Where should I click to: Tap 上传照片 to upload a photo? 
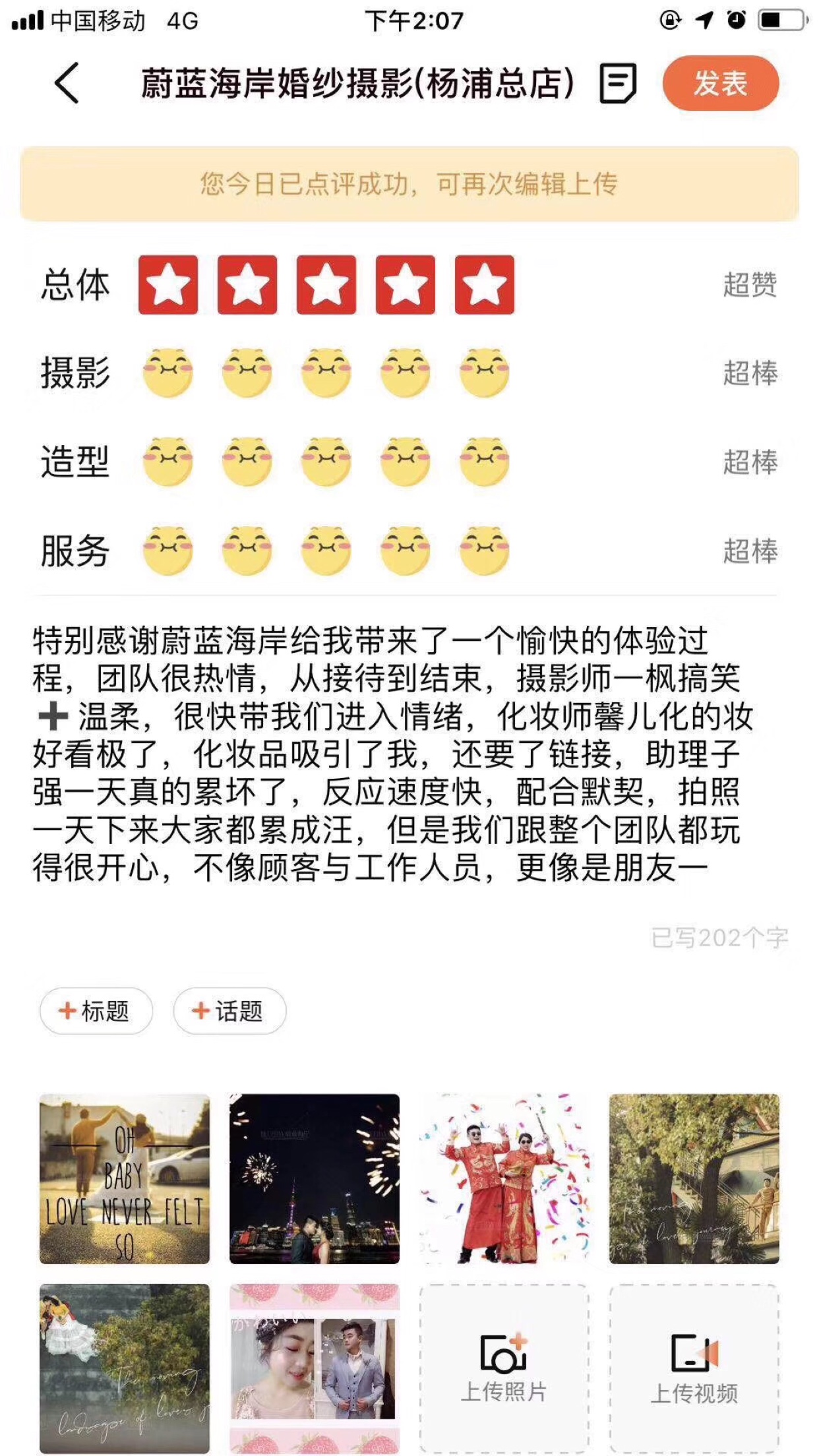point(504,1369)
